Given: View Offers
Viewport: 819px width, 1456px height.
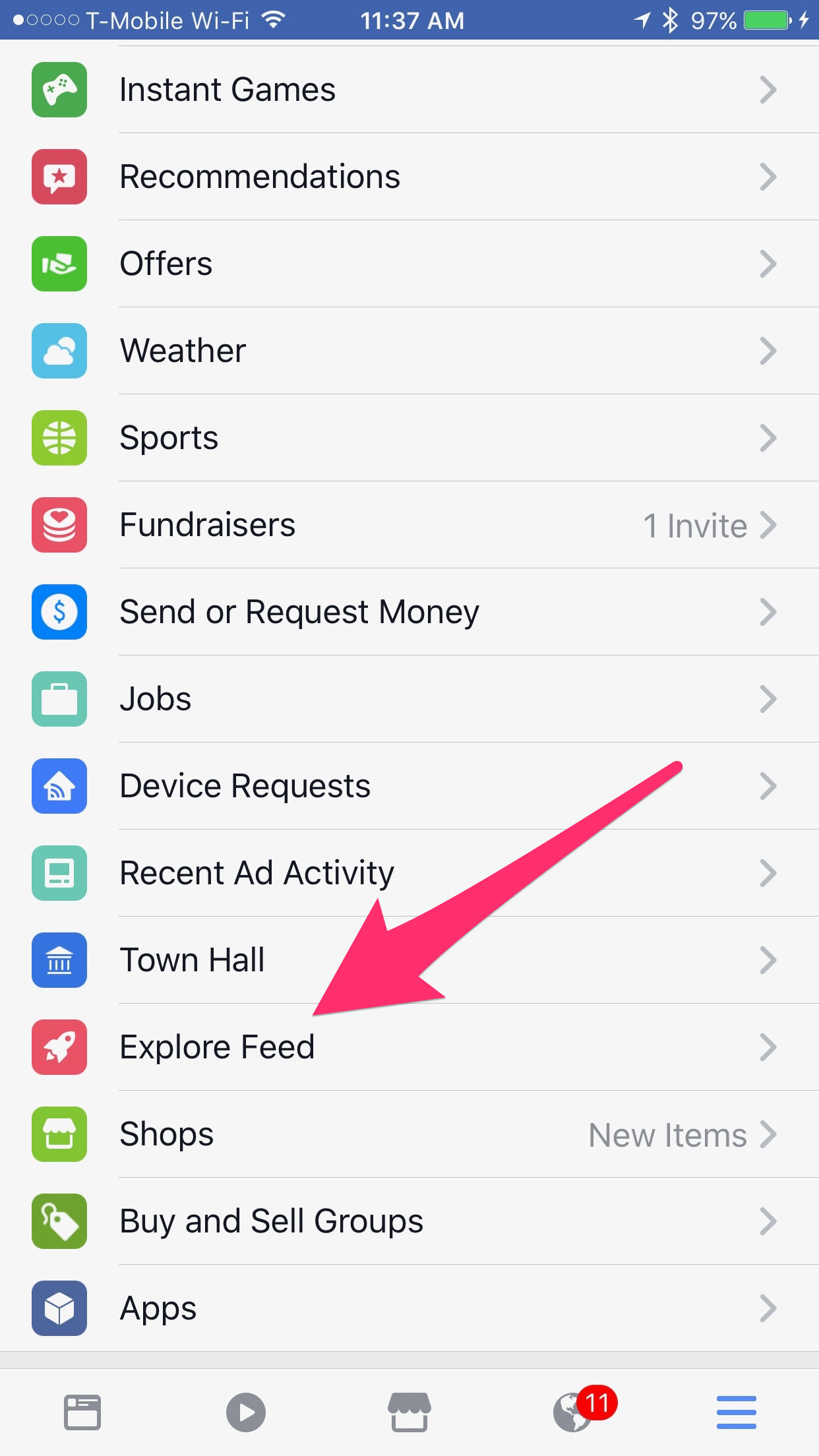Looking at the screenshot, I should click(409, 264).
